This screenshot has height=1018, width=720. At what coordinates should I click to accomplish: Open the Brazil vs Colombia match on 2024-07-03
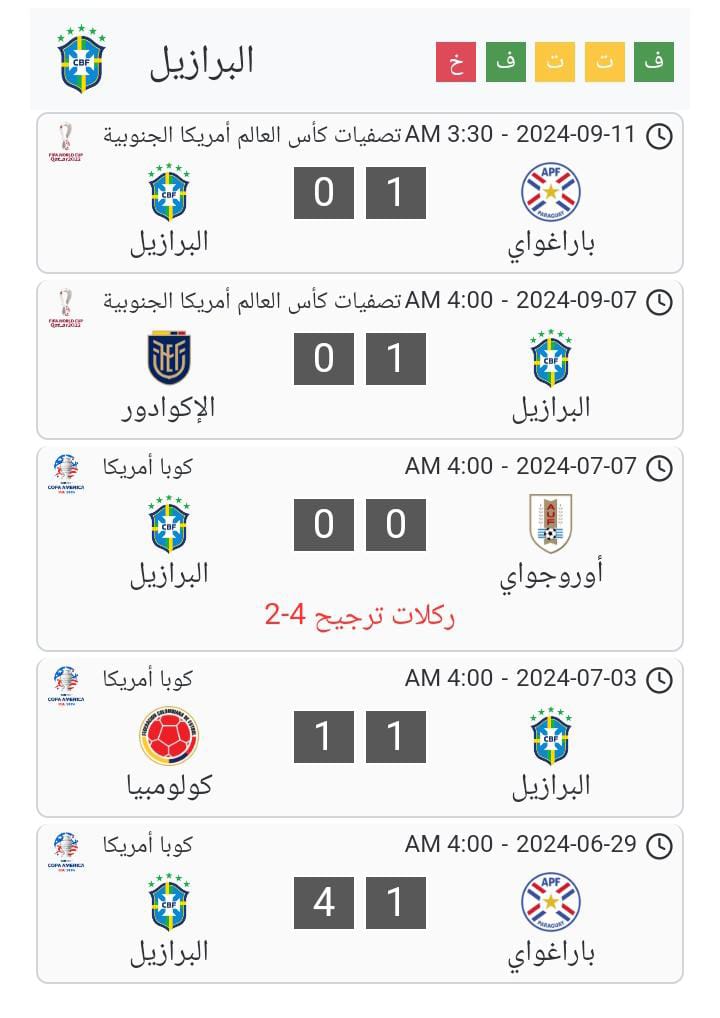(360, 738)
